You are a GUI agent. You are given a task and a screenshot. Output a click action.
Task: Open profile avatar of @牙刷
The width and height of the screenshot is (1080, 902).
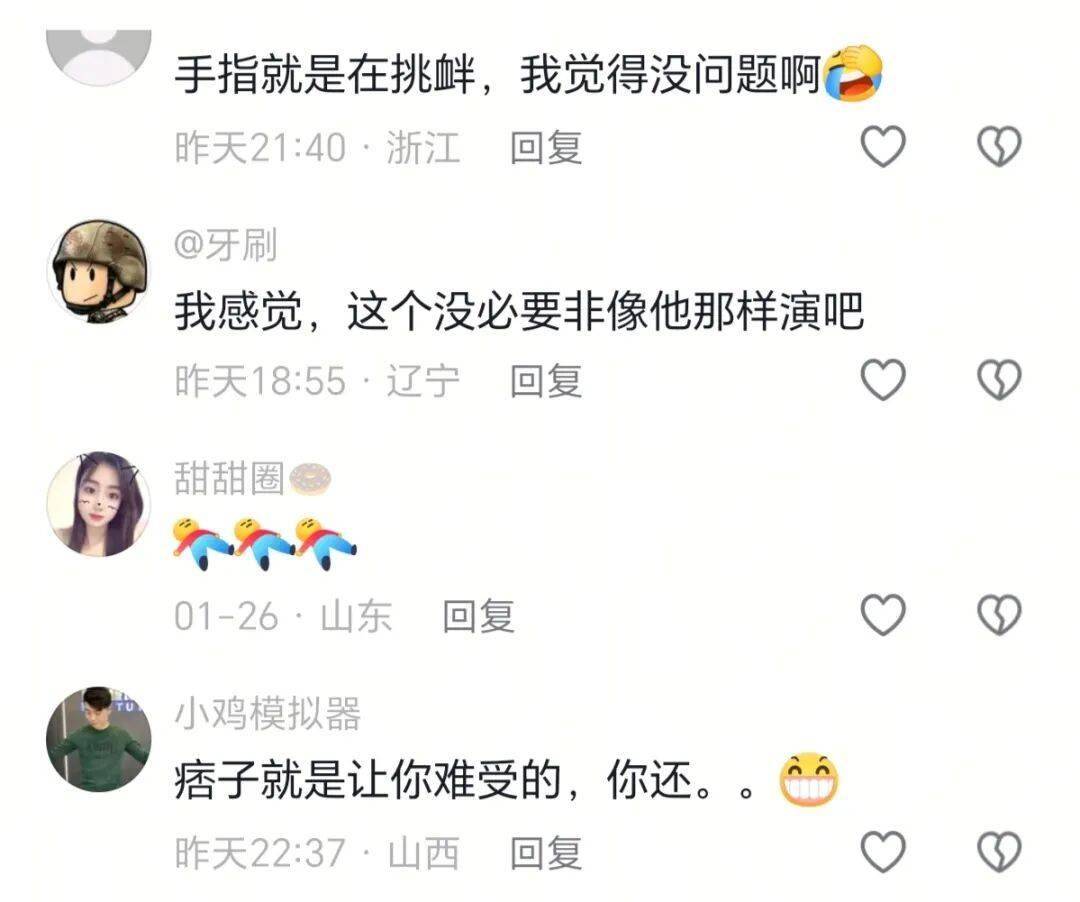tap(98, 270)
